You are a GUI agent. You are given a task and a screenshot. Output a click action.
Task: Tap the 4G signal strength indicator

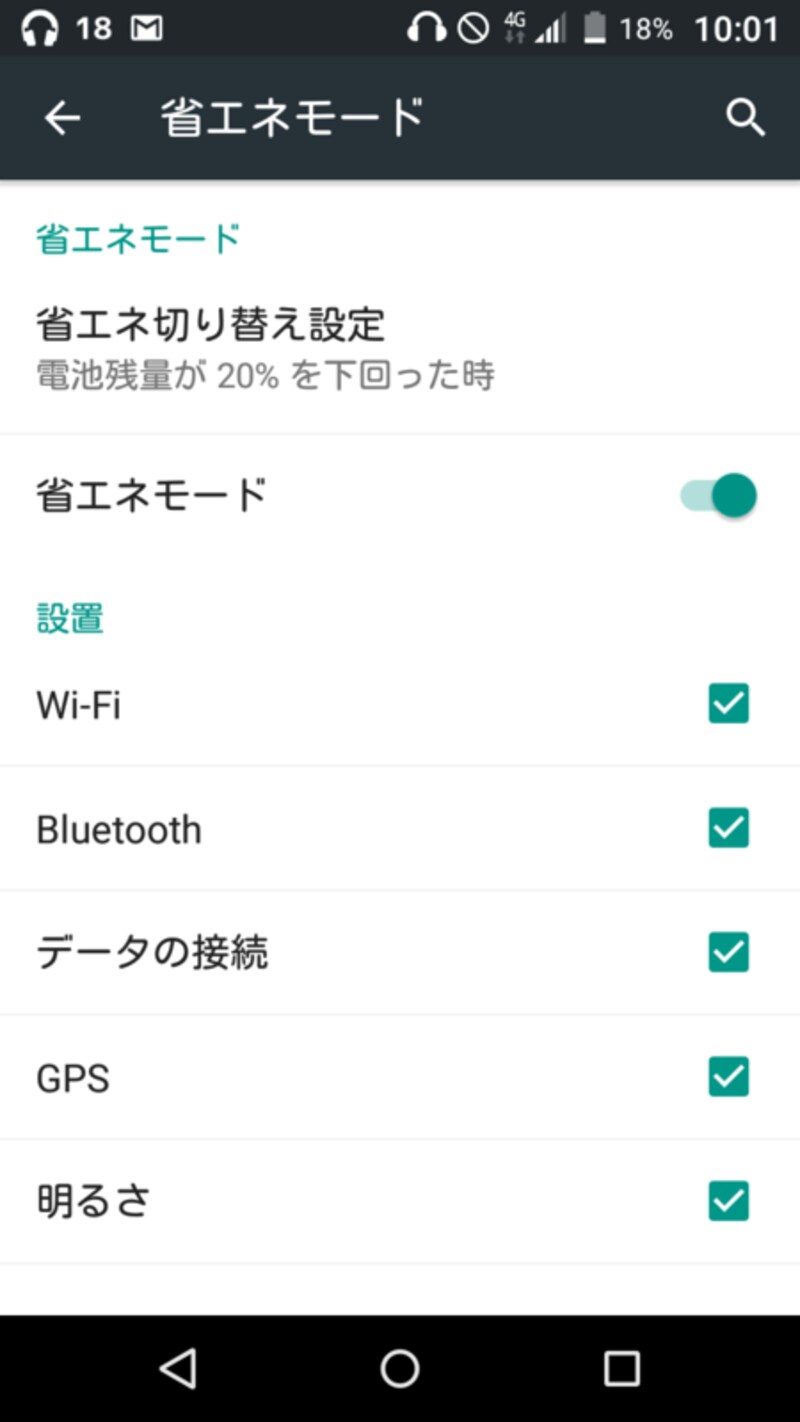(x=550, y=27)
